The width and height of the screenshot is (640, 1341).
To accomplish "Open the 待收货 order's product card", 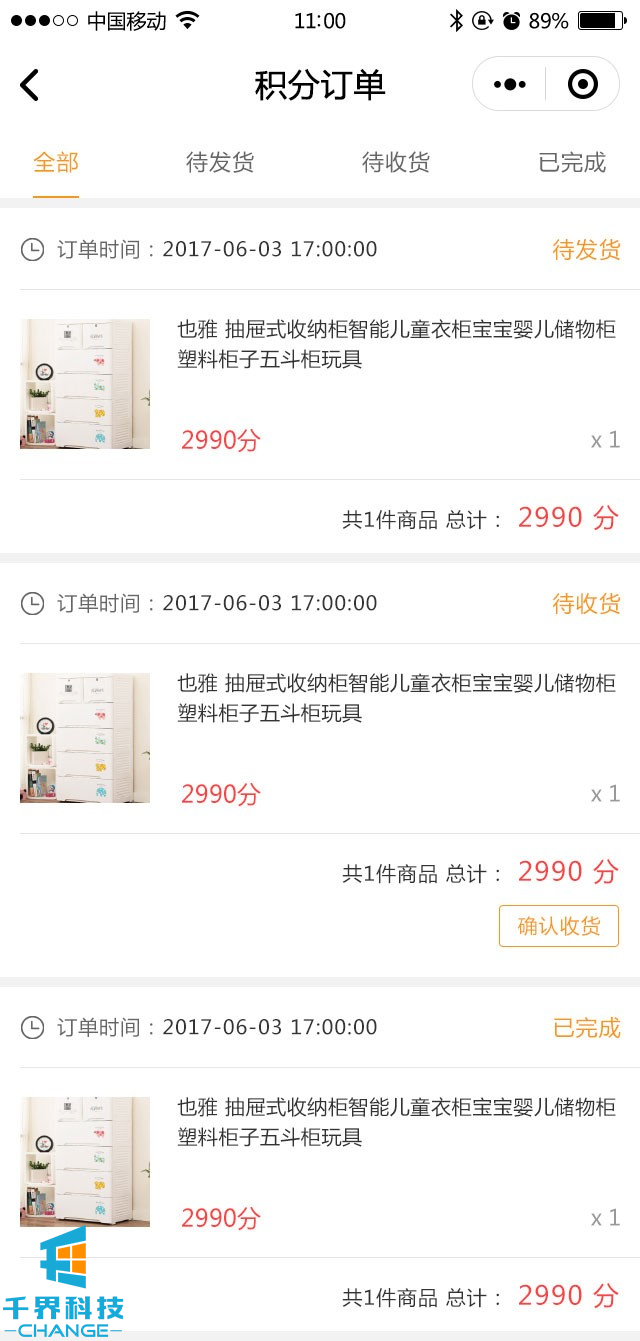I will click(320, 738).
